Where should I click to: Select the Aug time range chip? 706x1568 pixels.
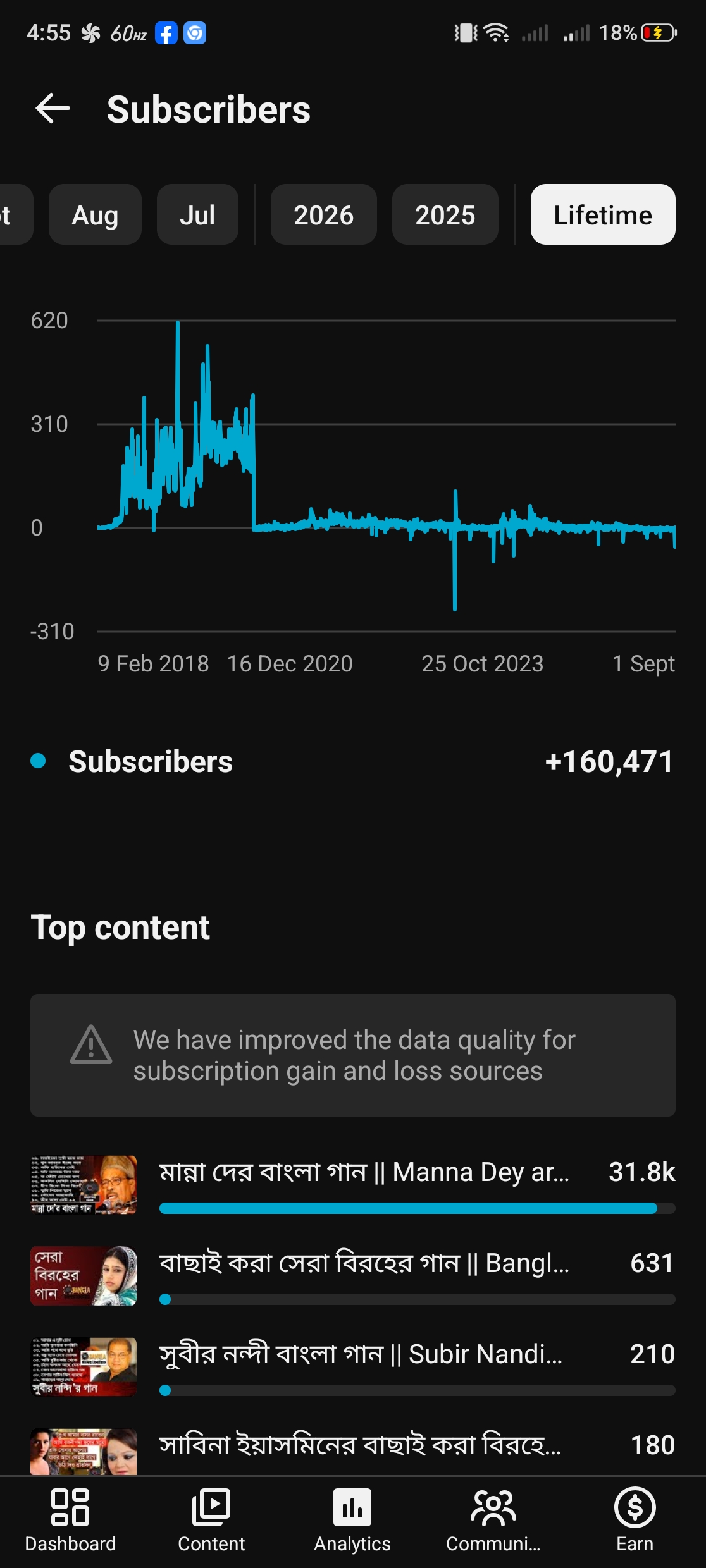pos(95,215)
